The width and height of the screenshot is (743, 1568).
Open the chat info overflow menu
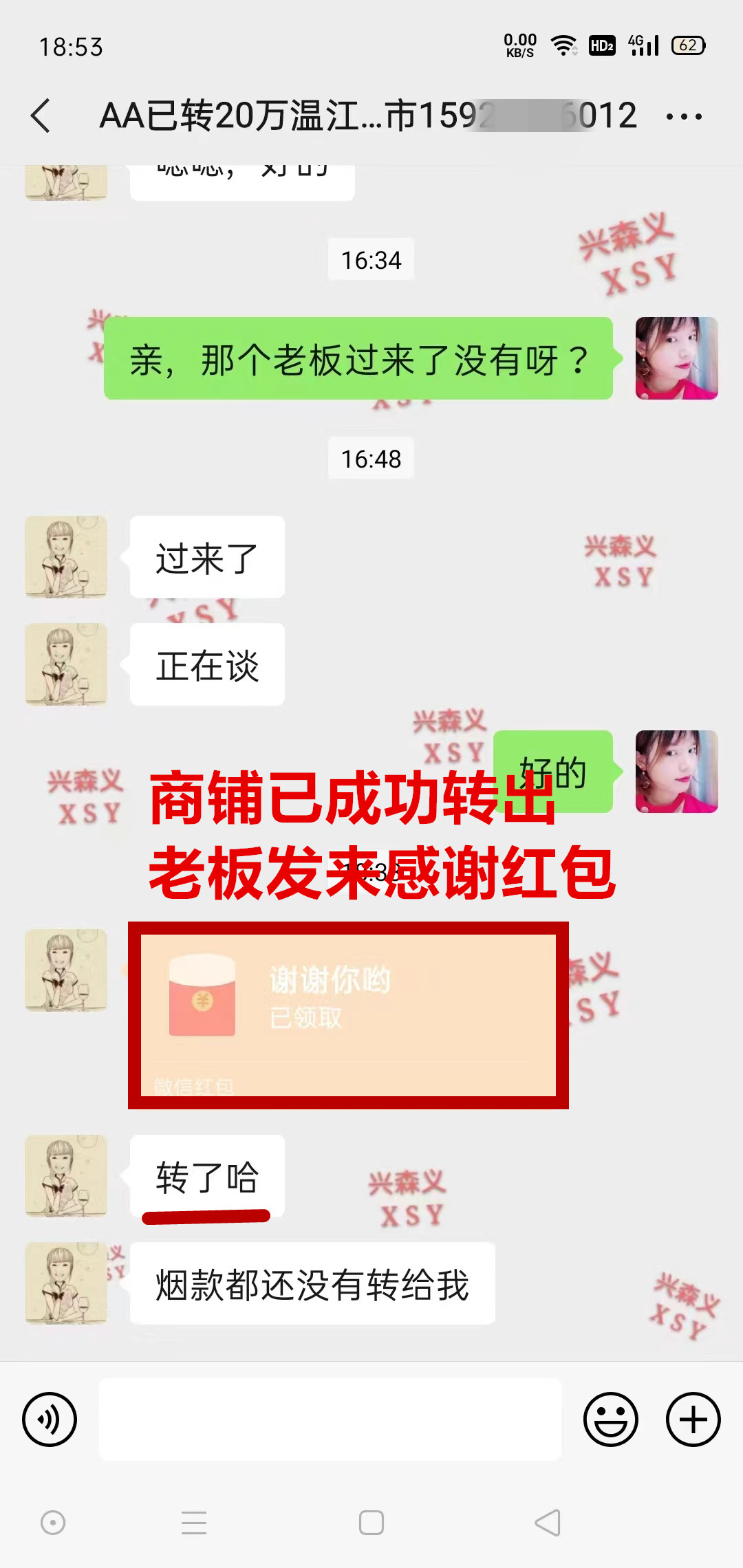click(x=684, y=116)
